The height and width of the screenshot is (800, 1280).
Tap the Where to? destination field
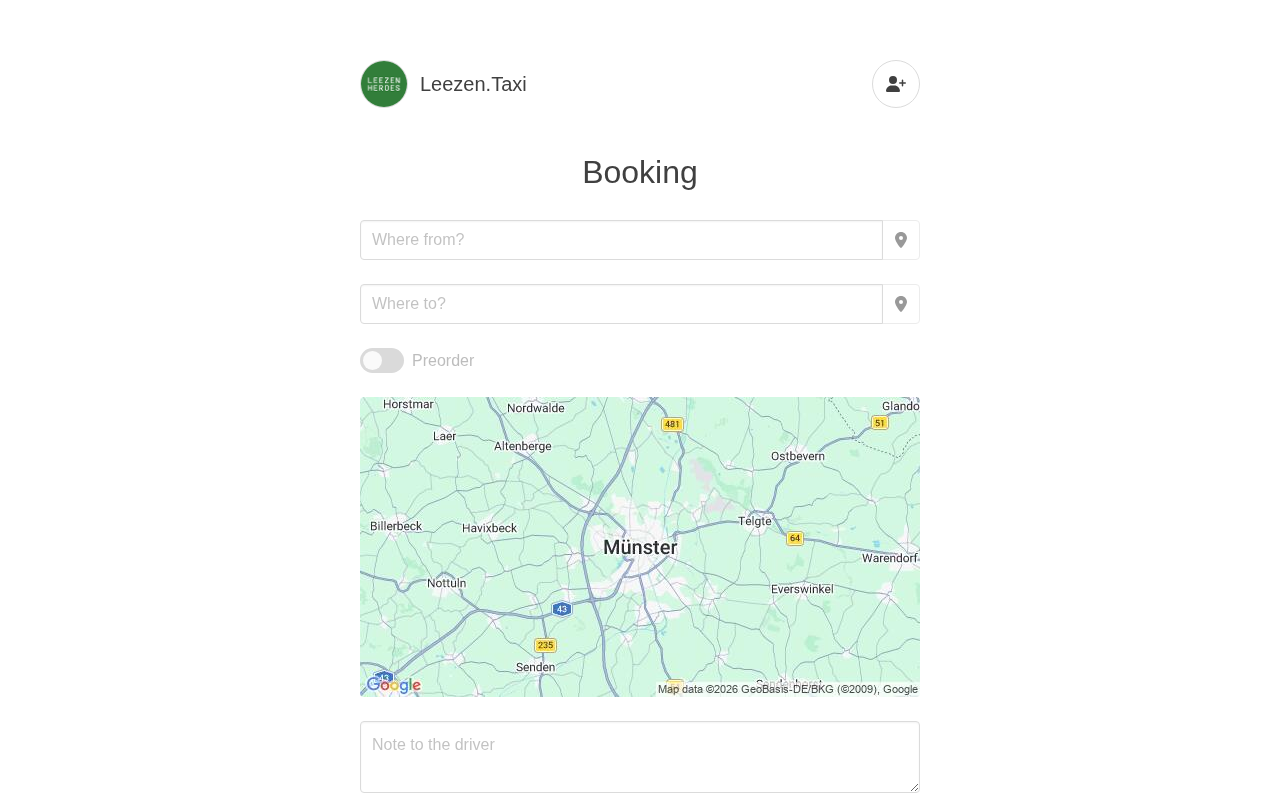click(x=620, y=304)
